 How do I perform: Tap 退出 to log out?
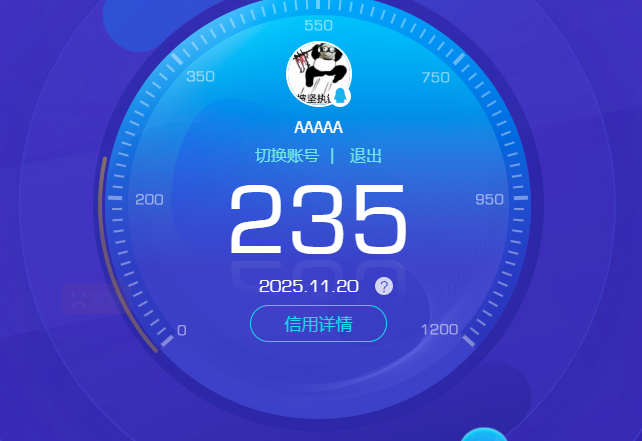(x=365, y=156)
